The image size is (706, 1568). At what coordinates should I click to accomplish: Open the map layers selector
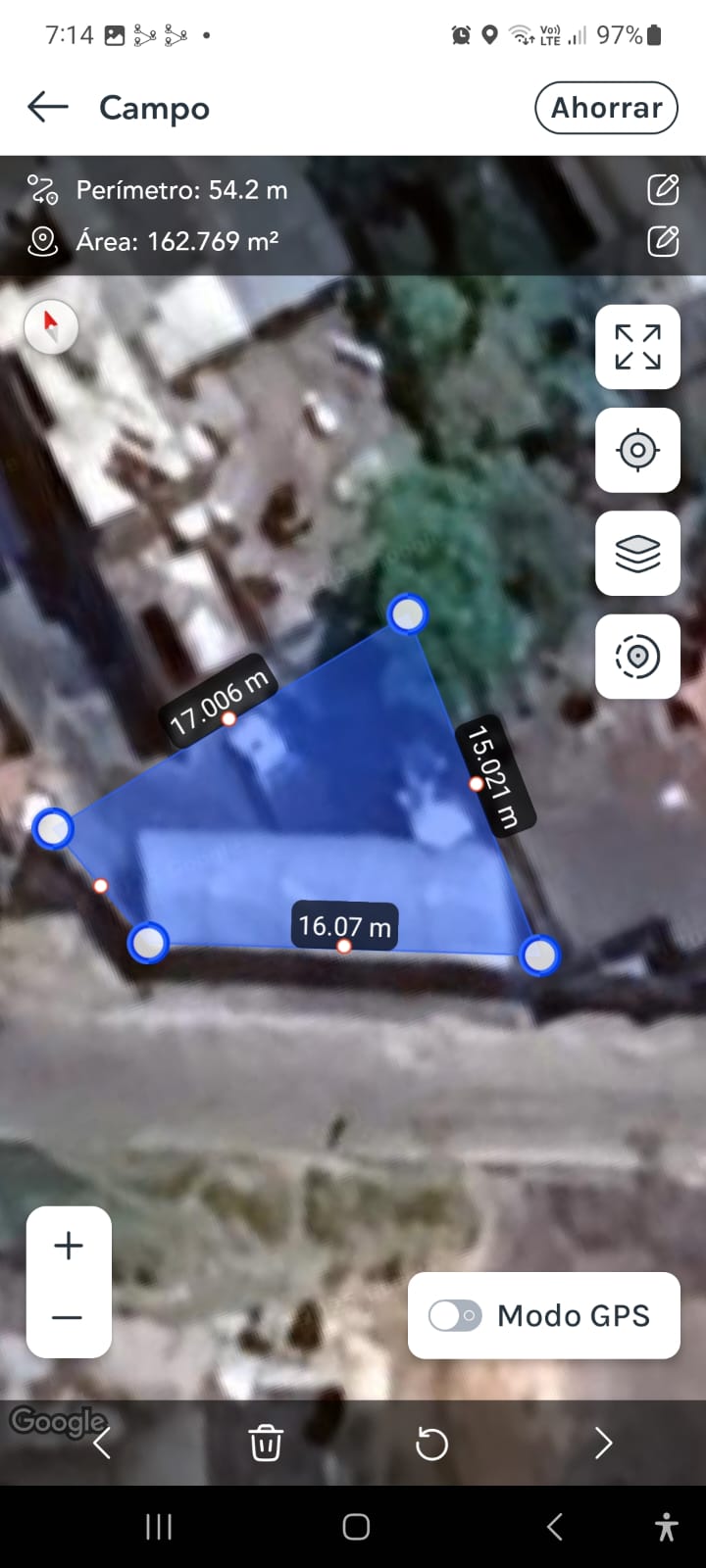(637, 554)
